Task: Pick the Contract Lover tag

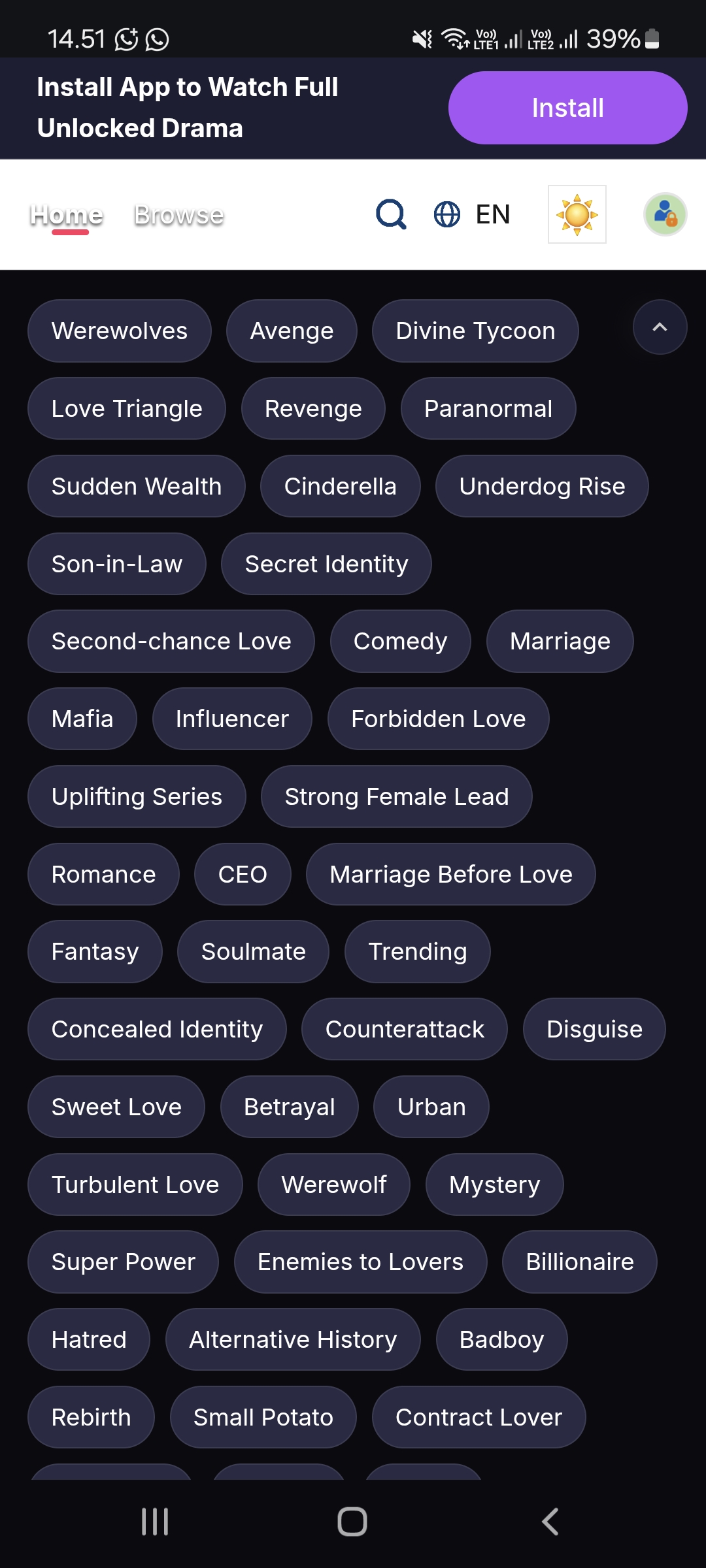Action: pyautogui.click(x=479, y=1418)
